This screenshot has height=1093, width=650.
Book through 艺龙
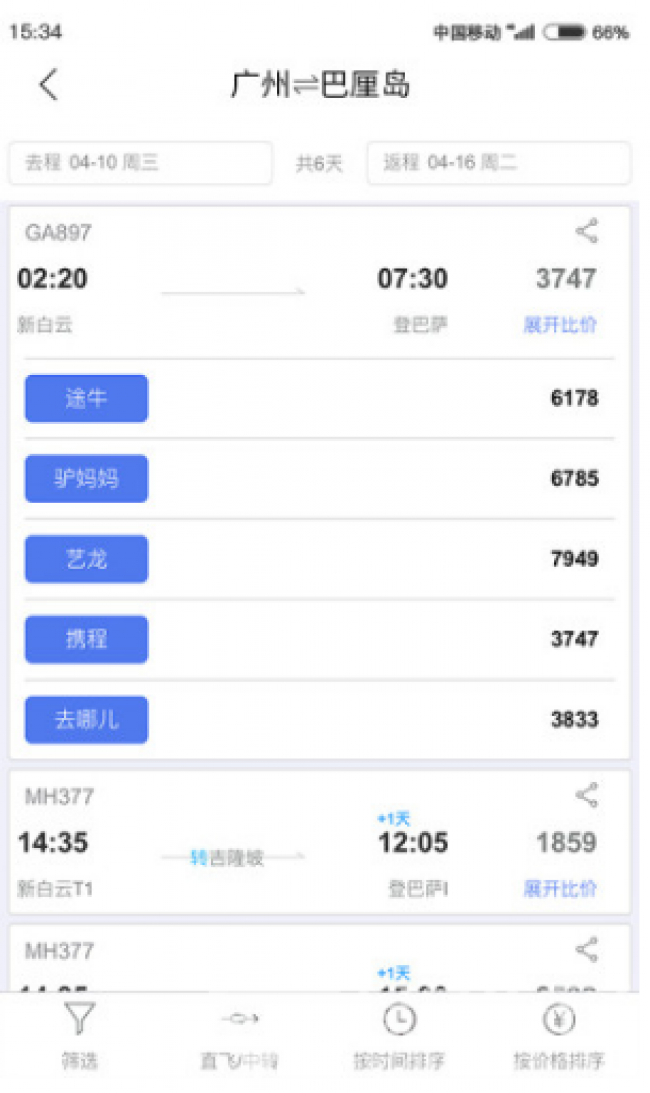(x=86, y=559)
